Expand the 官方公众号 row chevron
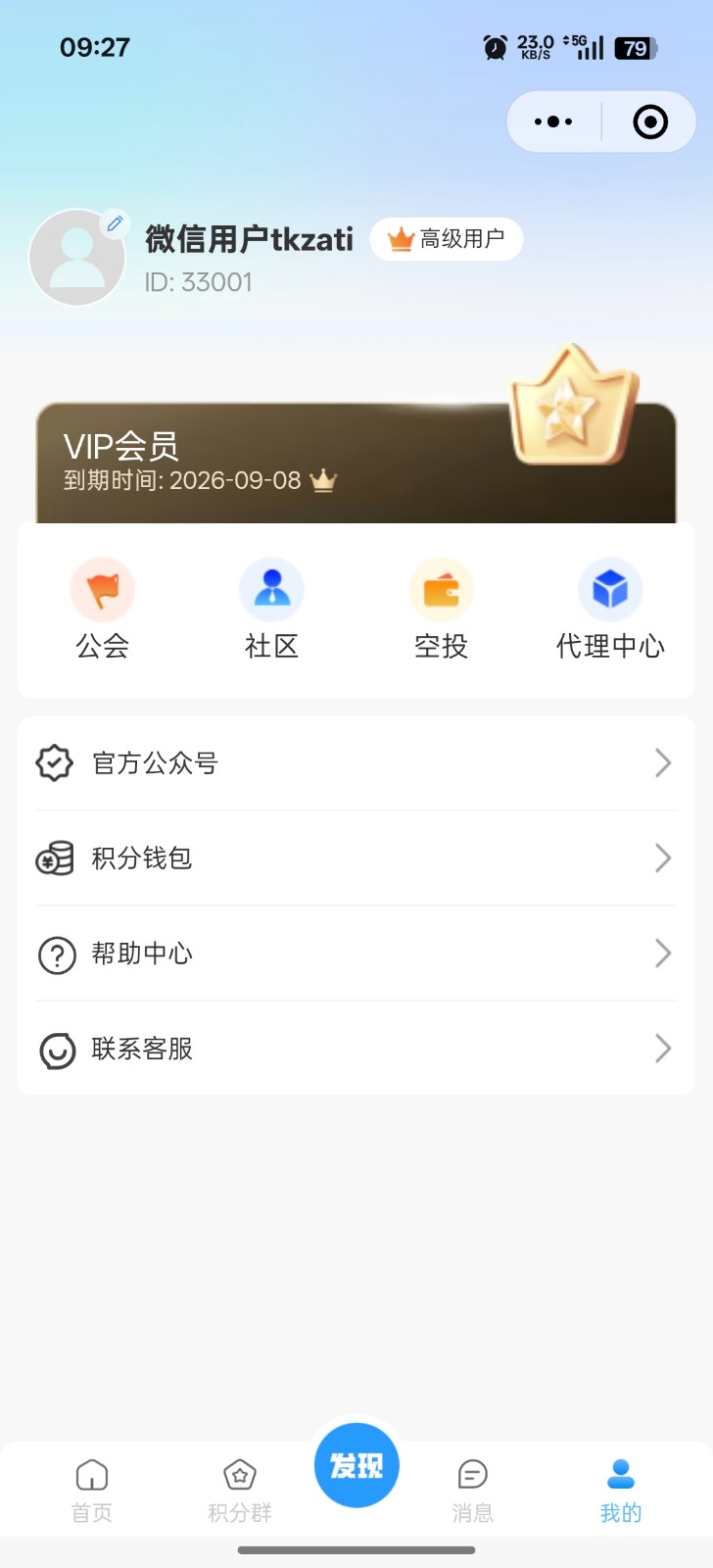713x1568 pixels. [x=664, y=763]
